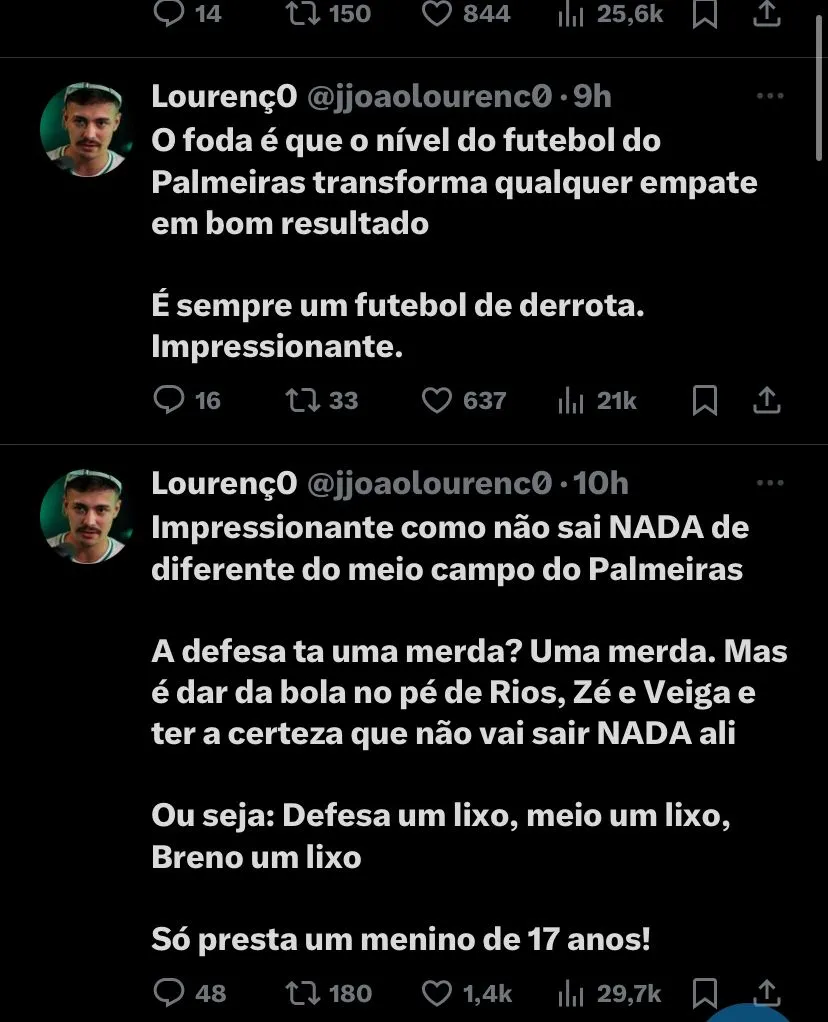View analytics of the 21k views tweet
This screenshot has width=828, height=1022.
[x=571, y=400]
